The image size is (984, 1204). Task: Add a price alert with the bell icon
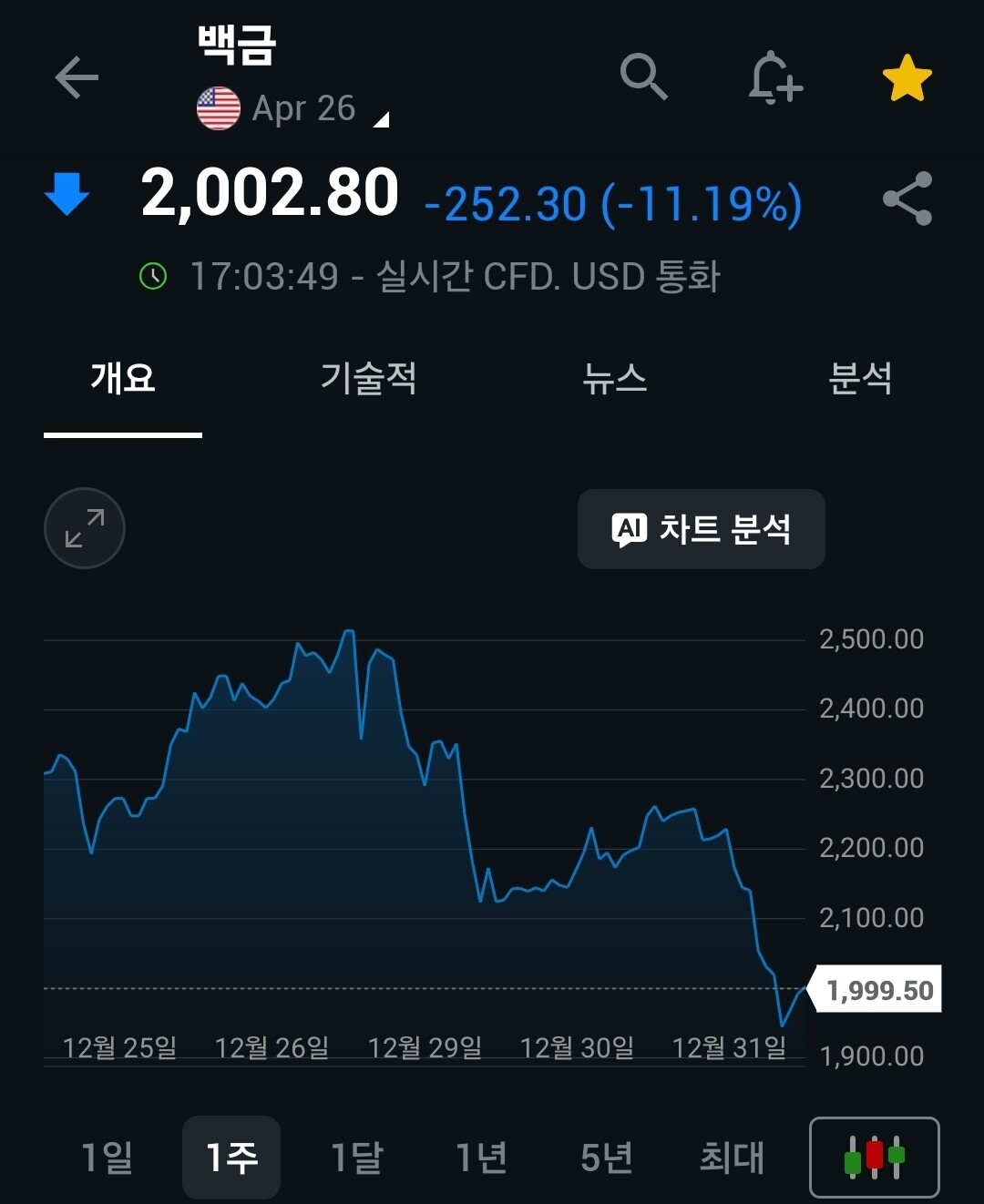[774, 77]
